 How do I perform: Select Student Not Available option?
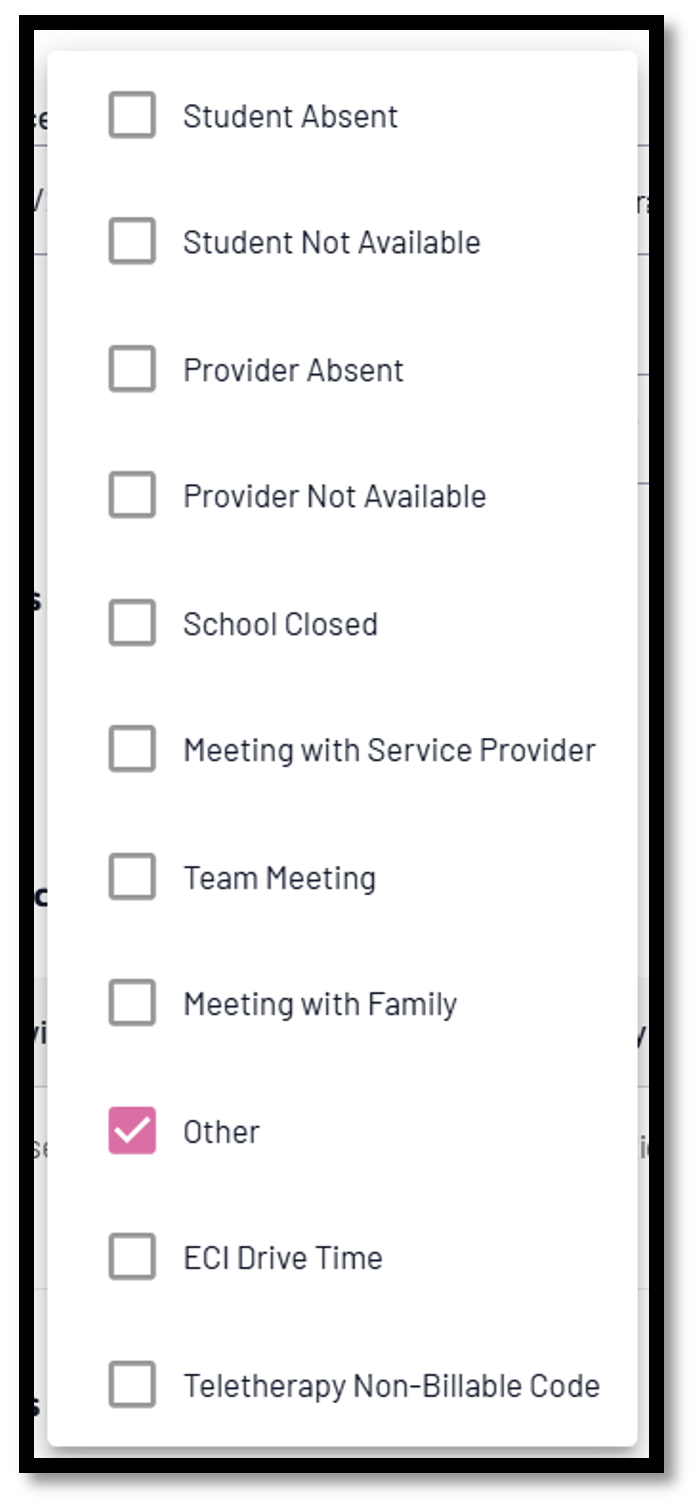coord(132,242)
